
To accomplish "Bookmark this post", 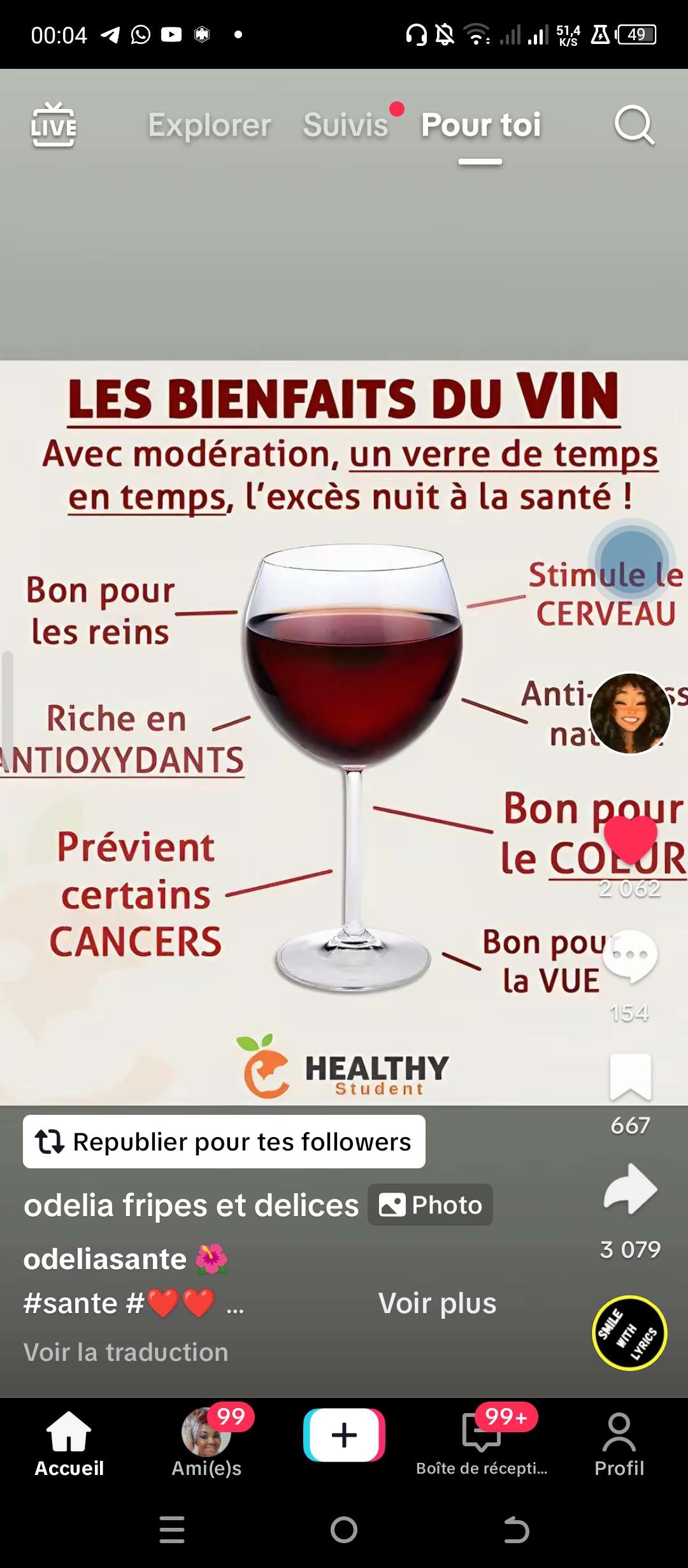I will (x=630, y=1077).
